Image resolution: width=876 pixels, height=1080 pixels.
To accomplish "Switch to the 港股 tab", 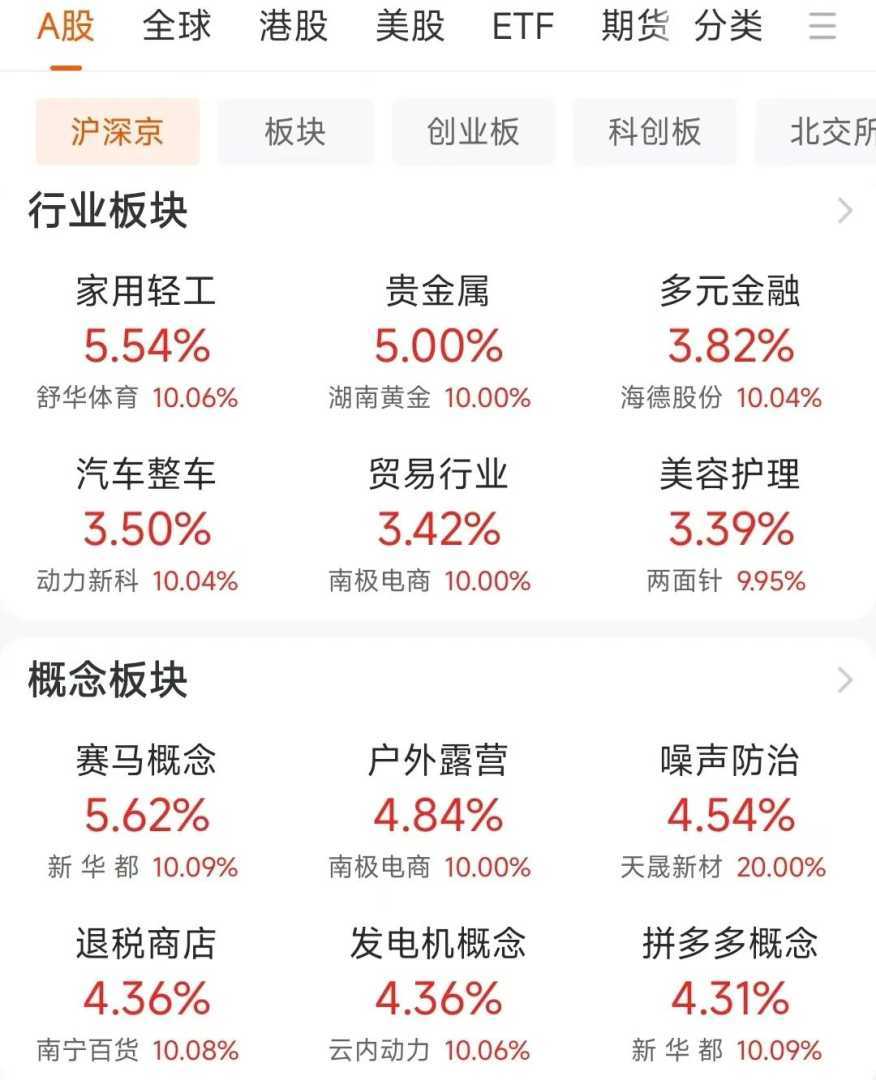I will coord(293,26).
